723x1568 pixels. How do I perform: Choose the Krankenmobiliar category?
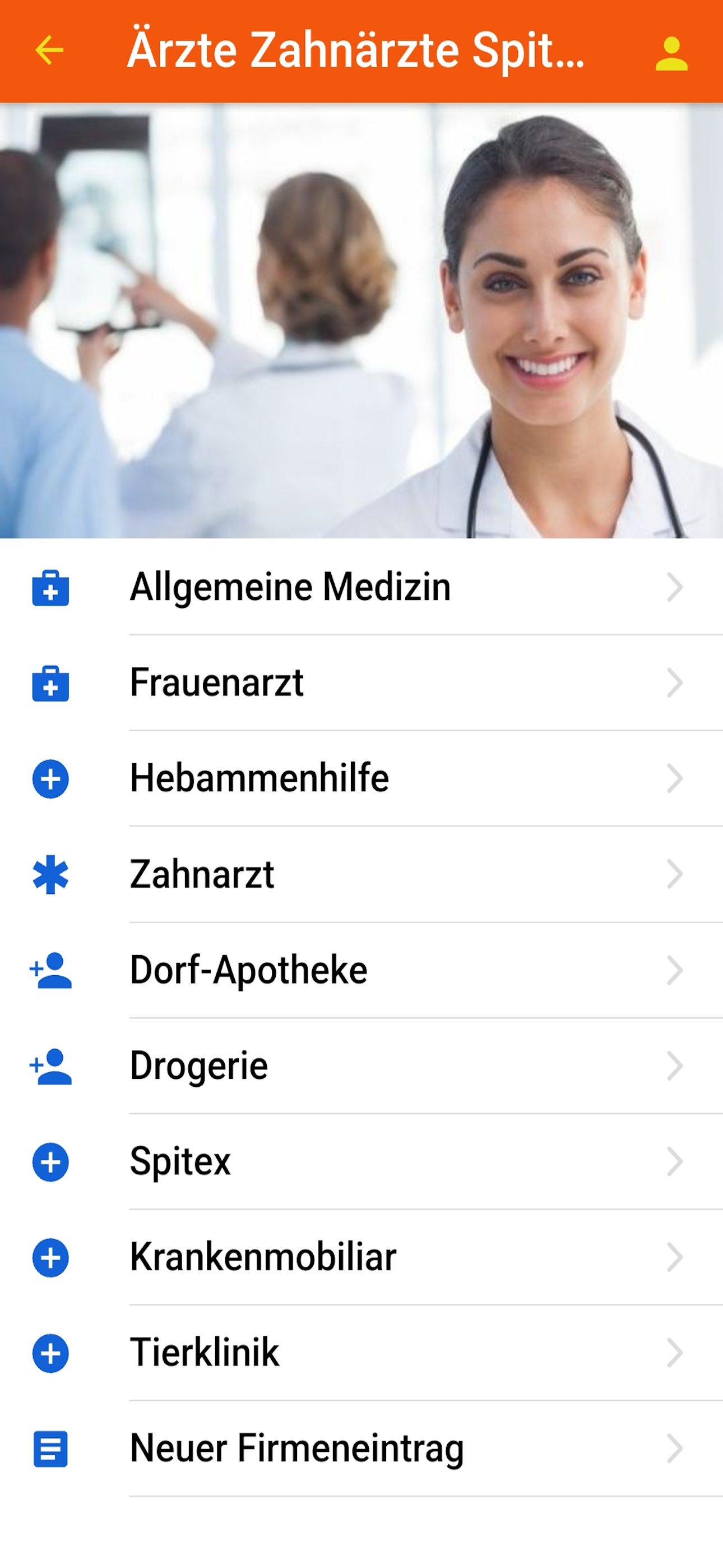click(x=361, y=1257)
